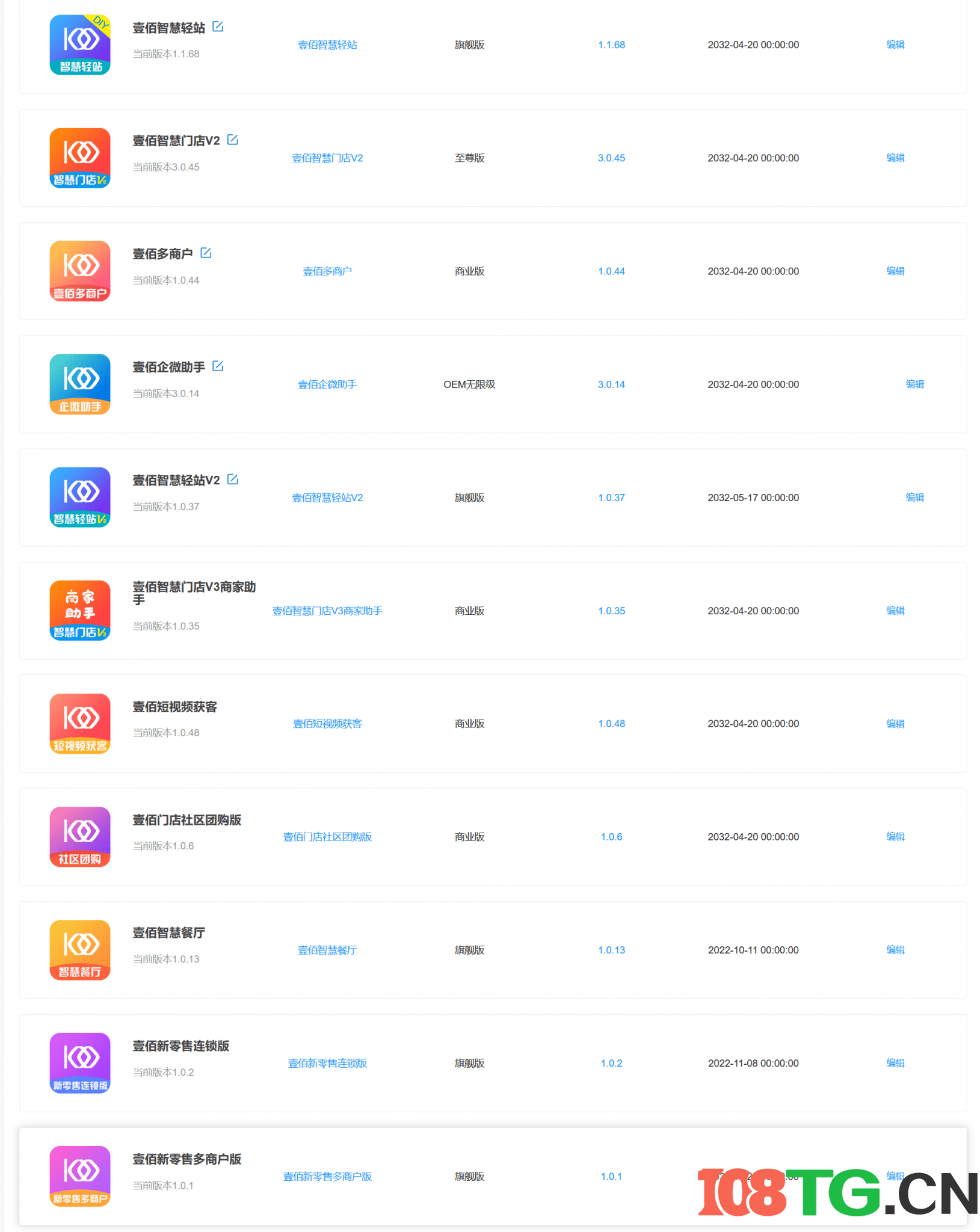Open the 壹佰智慧门店V2 link

click(x=327, y=158)
